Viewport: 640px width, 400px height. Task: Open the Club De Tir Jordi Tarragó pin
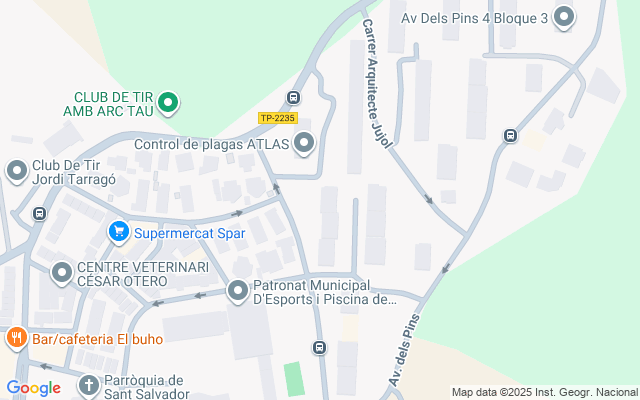pyautogui.click(x=16, y=172)
